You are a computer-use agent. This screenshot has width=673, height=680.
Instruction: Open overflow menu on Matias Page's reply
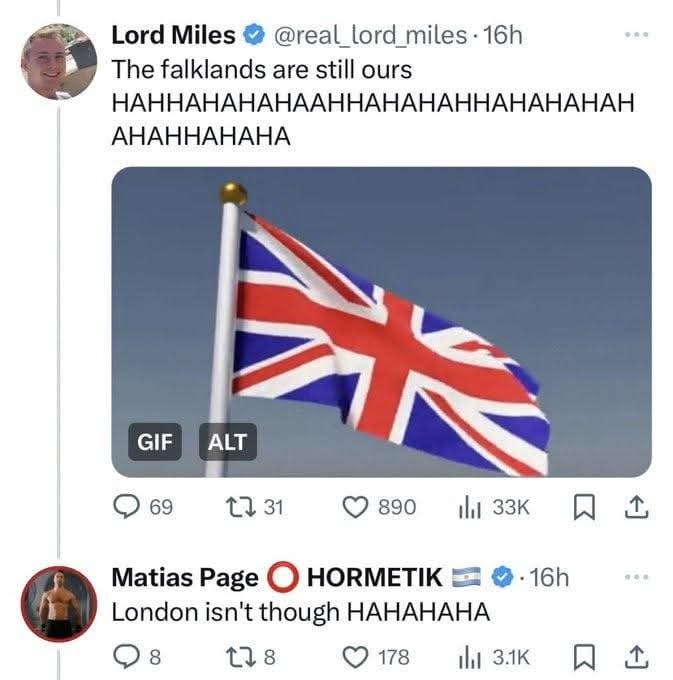[635, 578]
